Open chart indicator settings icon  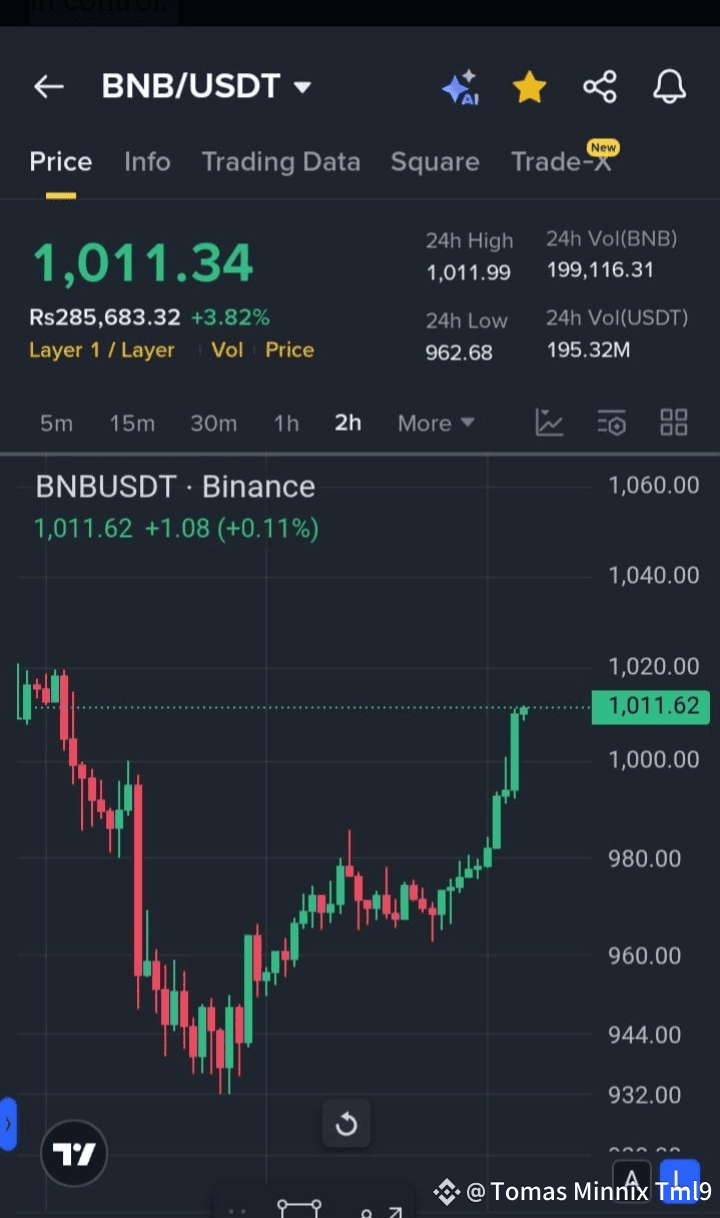tap(612, 423)
